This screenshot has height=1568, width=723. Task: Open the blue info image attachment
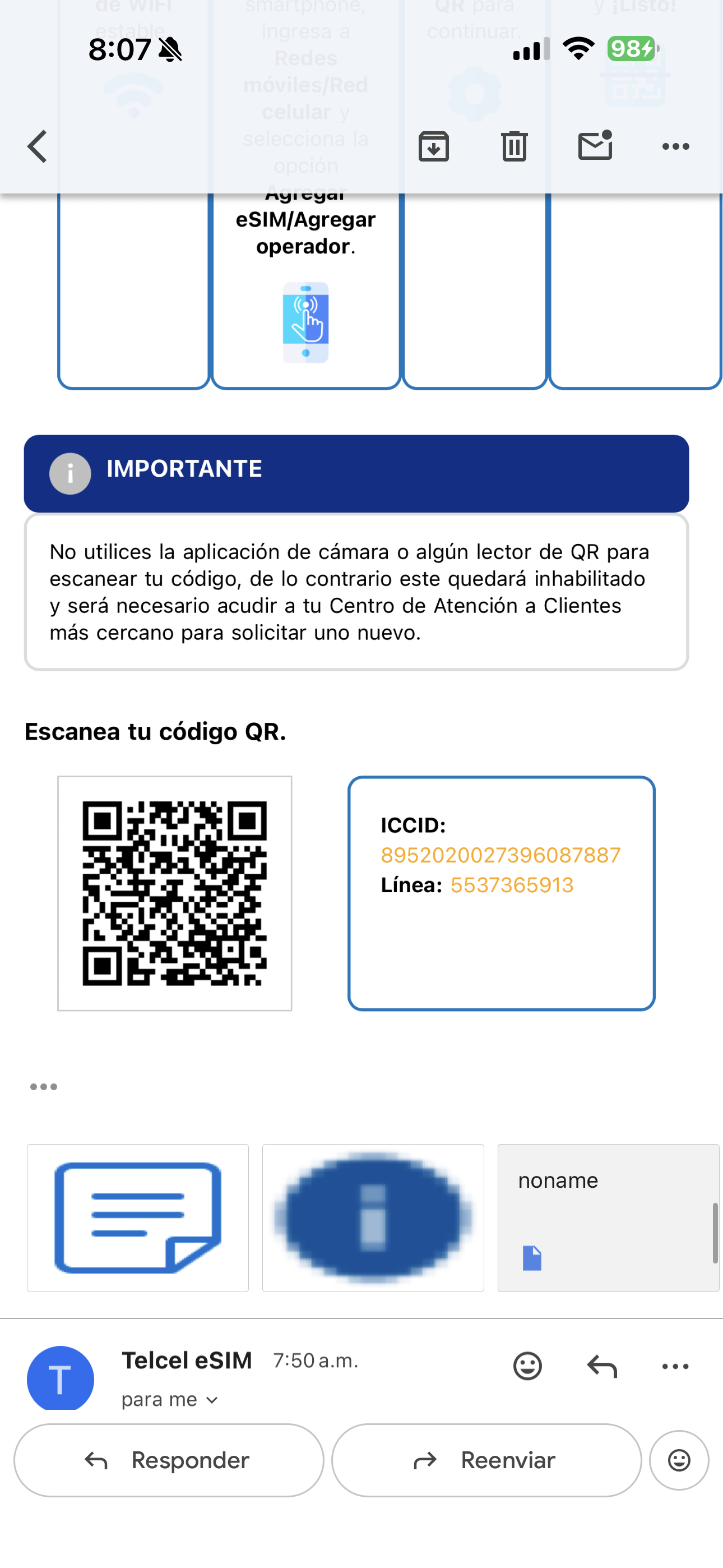pyautogui.click(x=373, y=1217)
